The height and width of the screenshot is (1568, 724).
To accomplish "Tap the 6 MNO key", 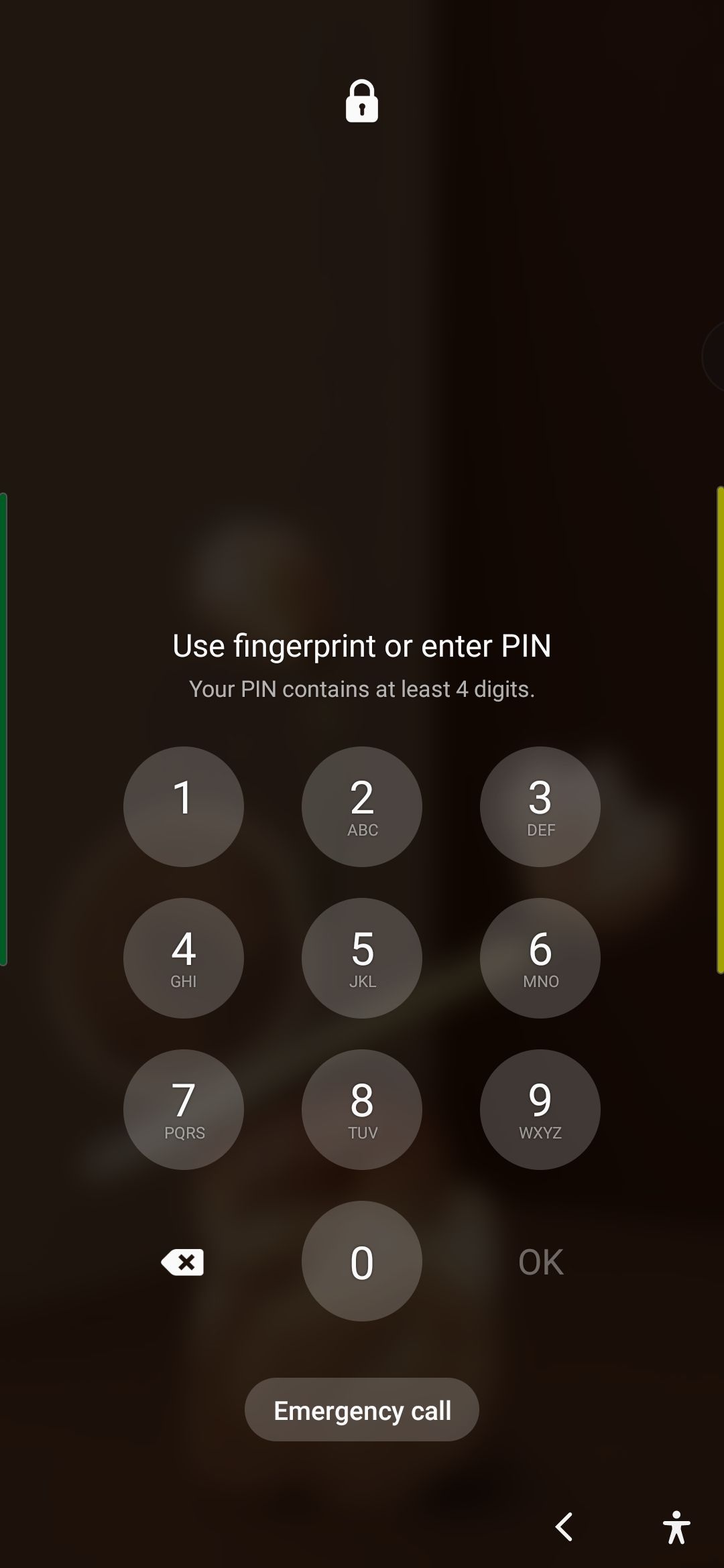I will coord(540,958).
